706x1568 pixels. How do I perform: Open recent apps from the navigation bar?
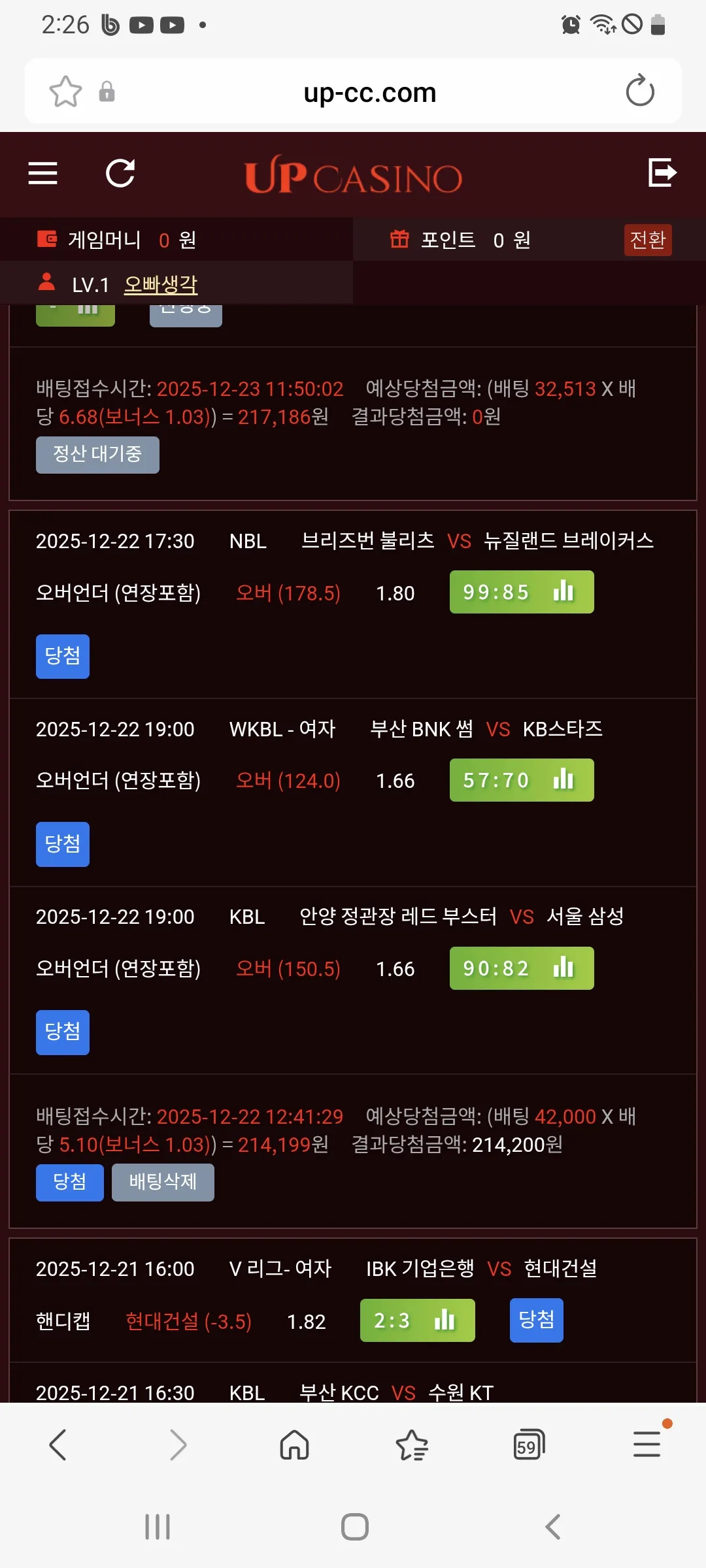tap(158, 1527)
